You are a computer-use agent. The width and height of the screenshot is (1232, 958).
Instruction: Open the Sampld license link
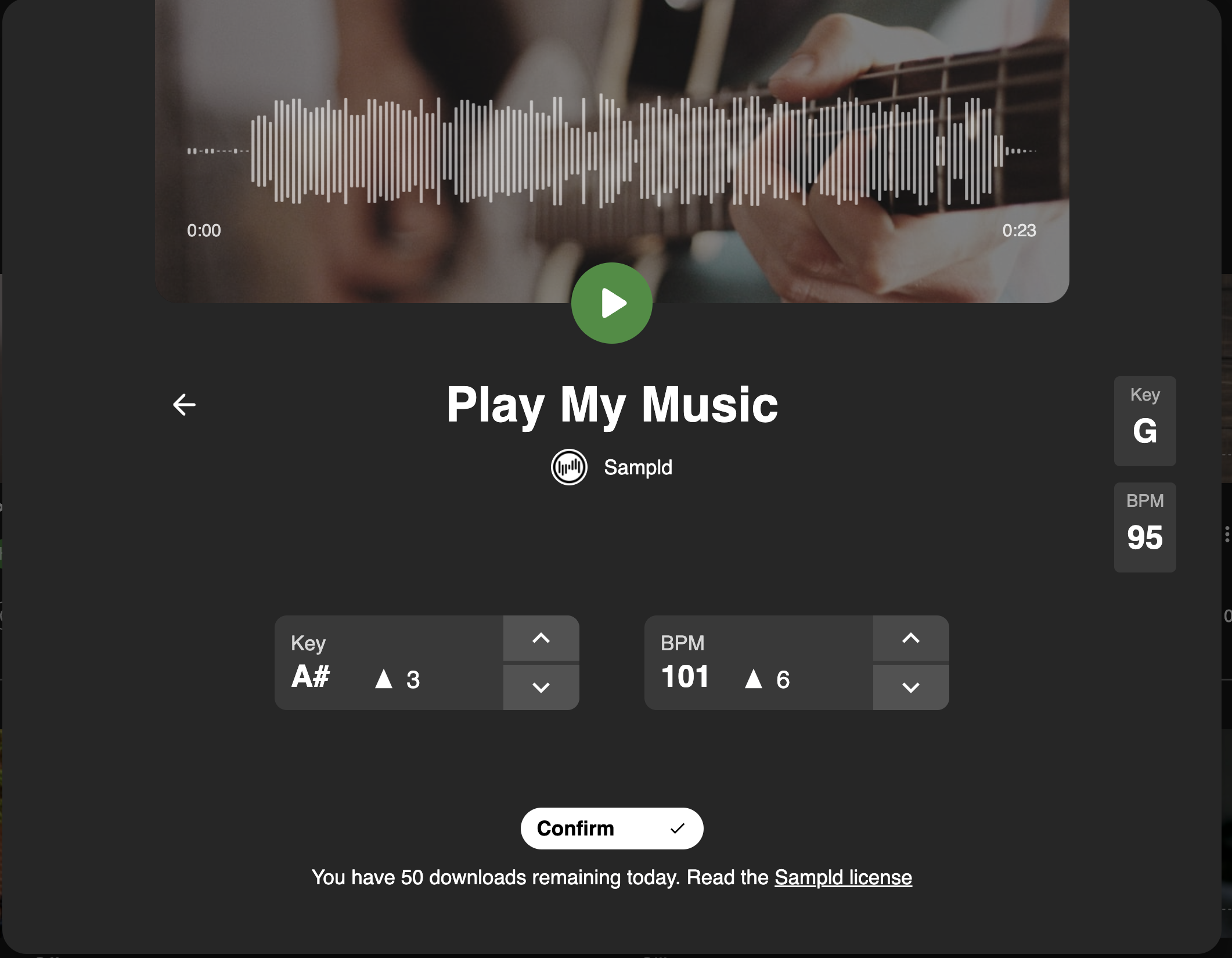842,877
